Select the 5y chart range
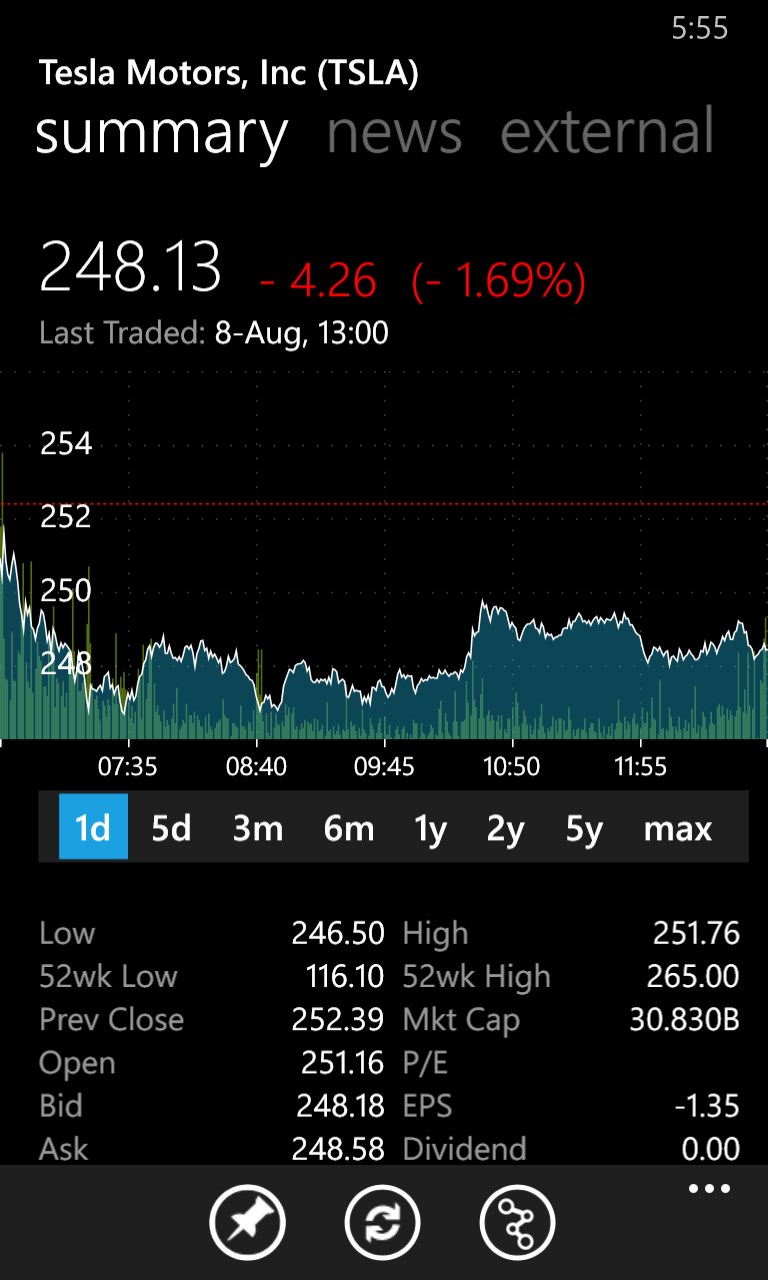768x1280 pixels. [584, 827]
